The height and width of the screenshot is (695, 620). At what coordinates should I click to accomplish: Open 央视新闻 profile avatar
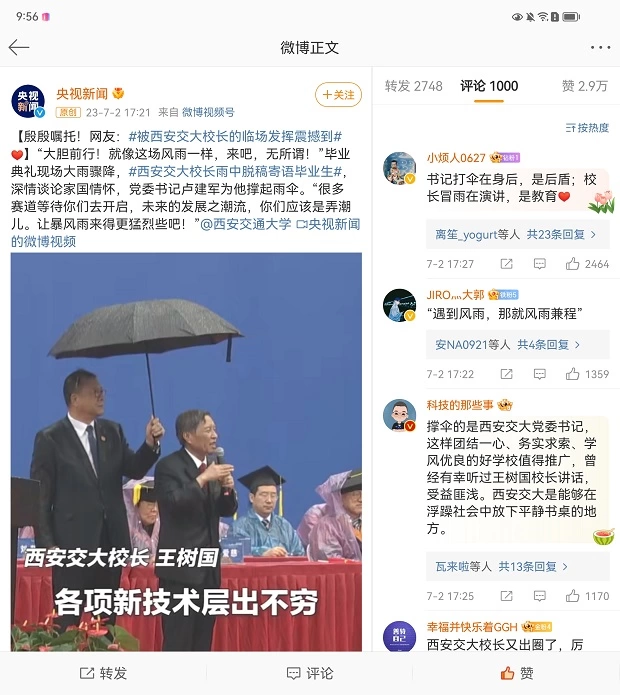tap(28, 101)
